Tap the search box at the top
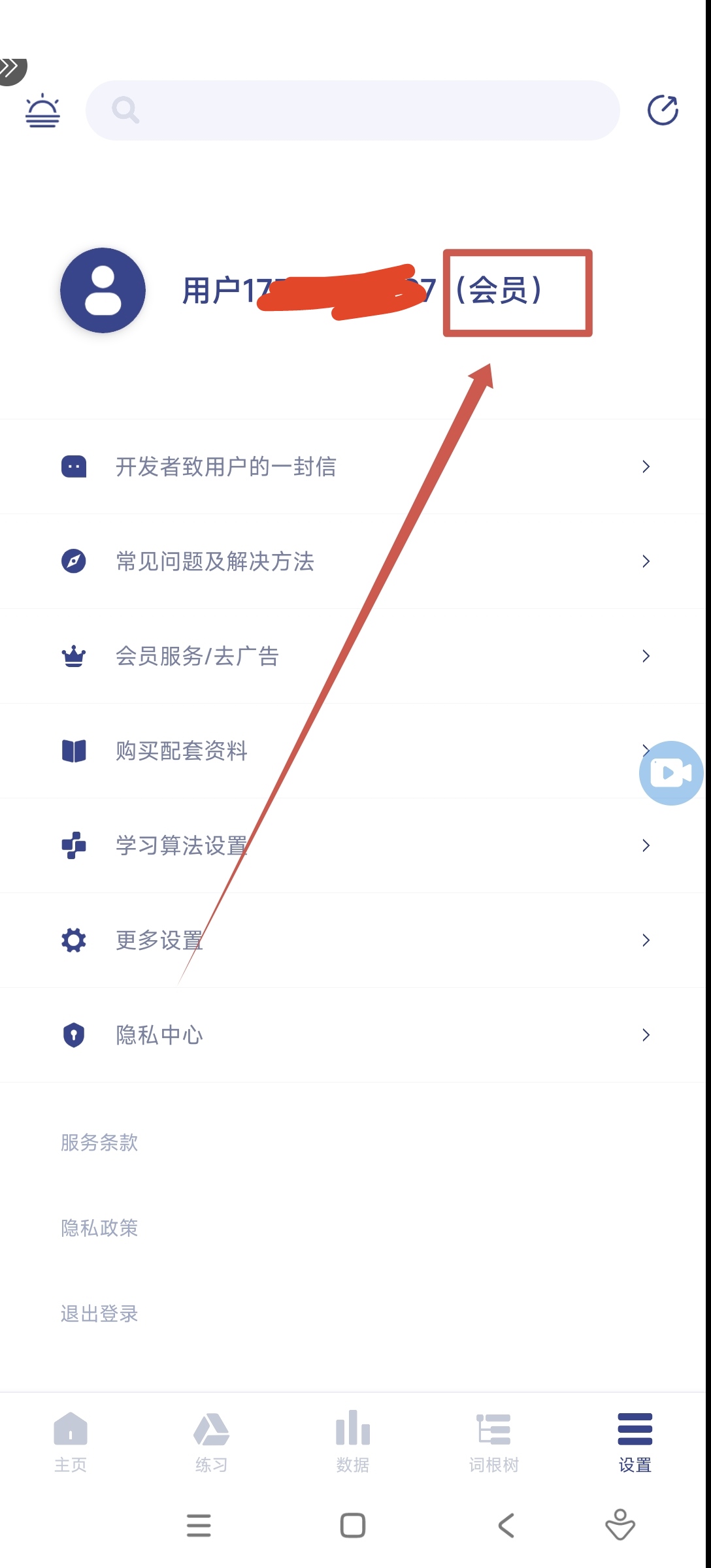The image size is (711, 1568). [x=353, y=110]
